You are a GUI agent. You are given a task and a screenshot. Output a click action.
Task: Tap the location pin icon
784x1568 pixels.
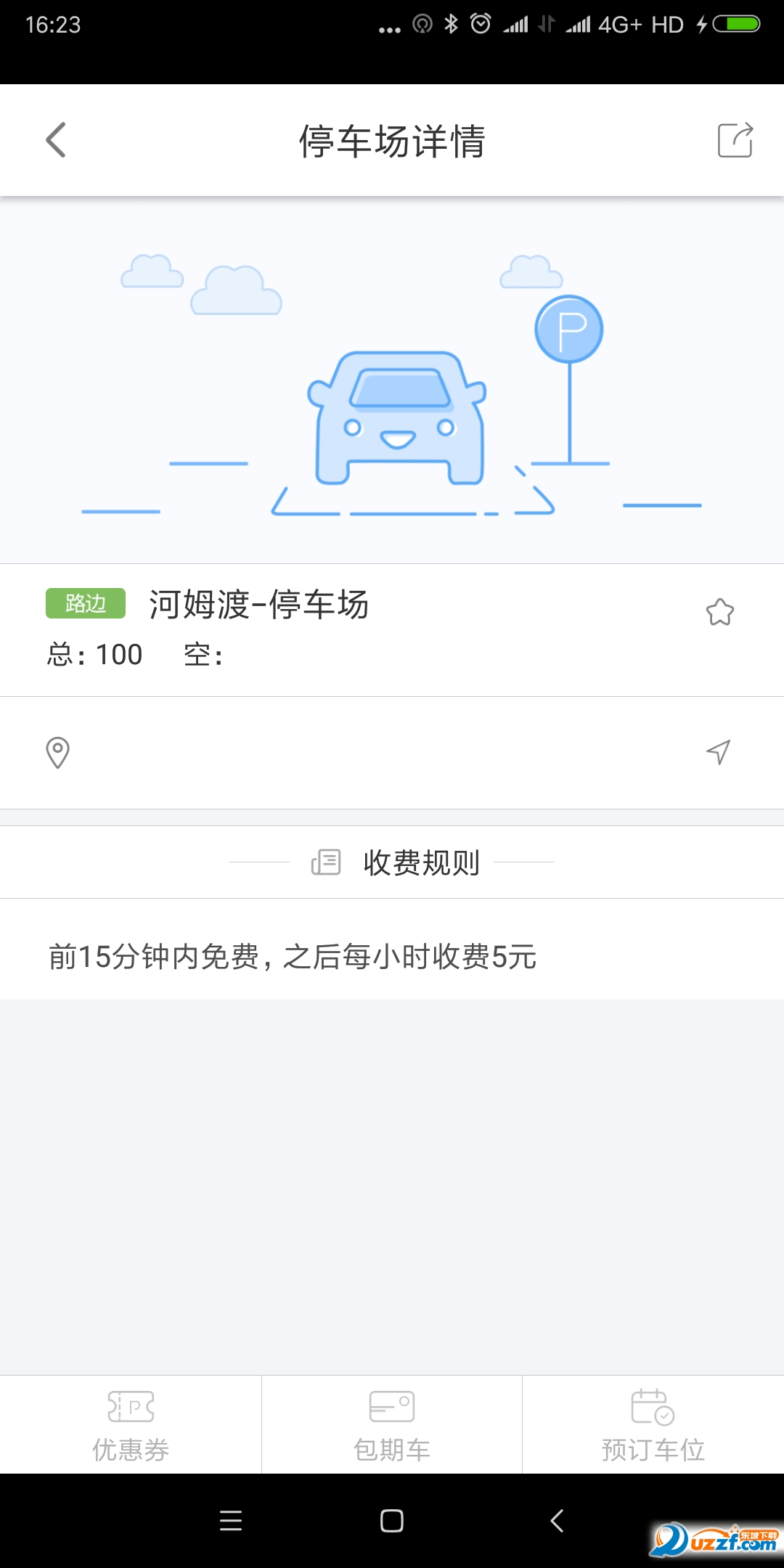pyautogui.click(x=58, y=754)
